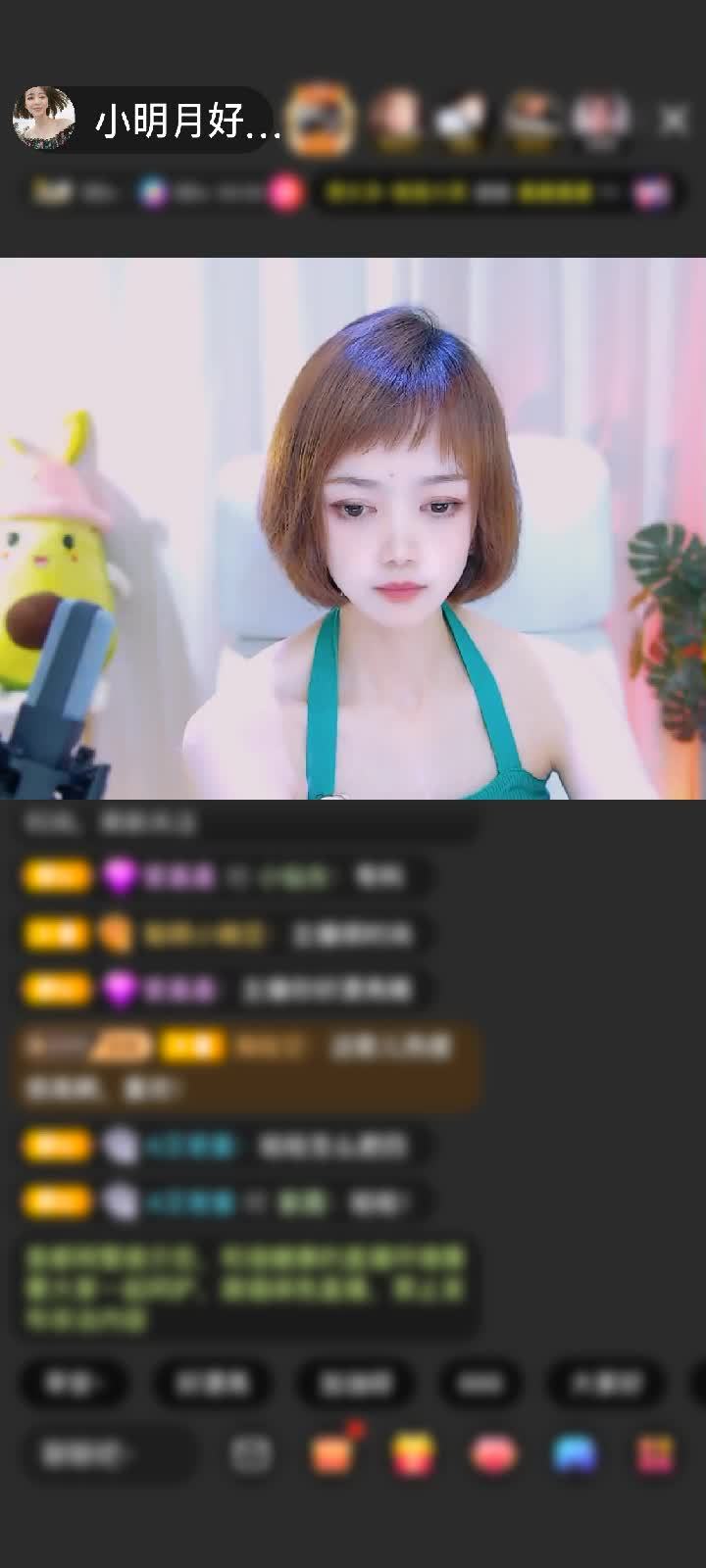Open the yellow gift icon
Viewport: 706px width, 1568px height.
point(413,1453)
